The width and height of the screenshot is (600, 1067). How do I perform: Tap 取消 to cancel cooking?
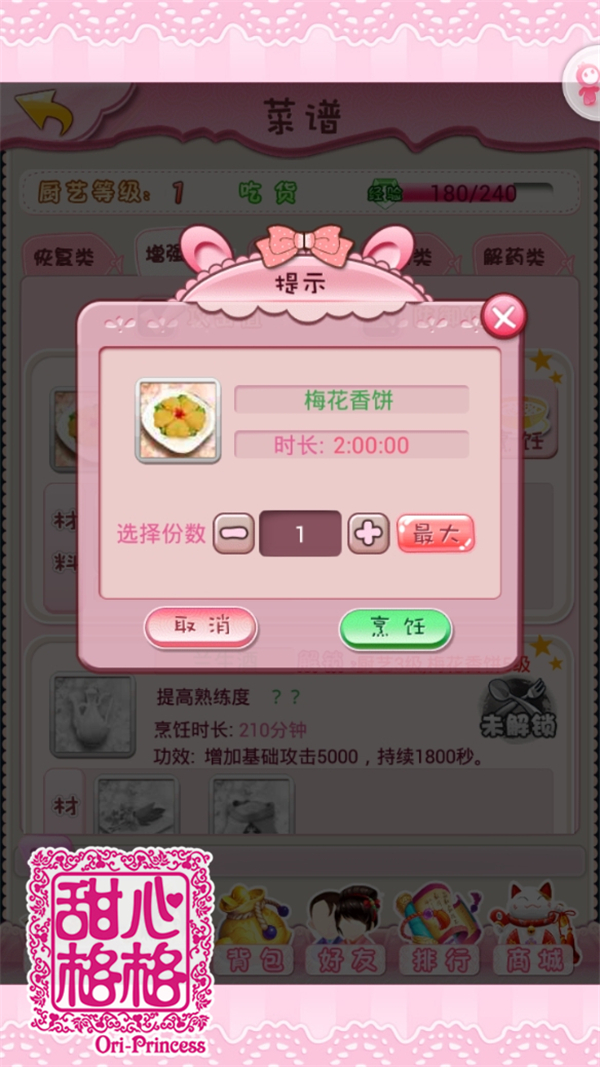click(x=202, y=627)
